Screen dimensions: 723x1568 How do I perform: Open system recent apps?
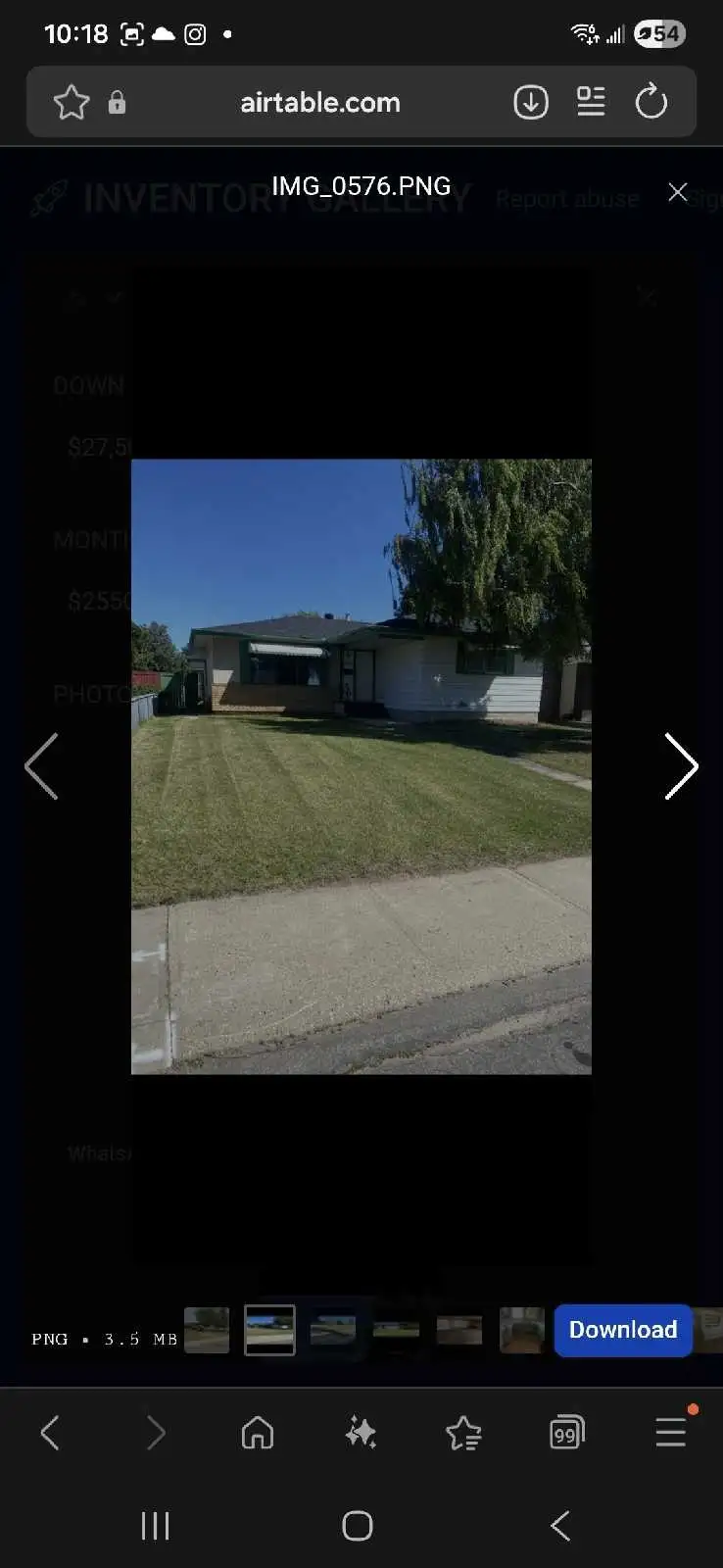point(155,1526)
